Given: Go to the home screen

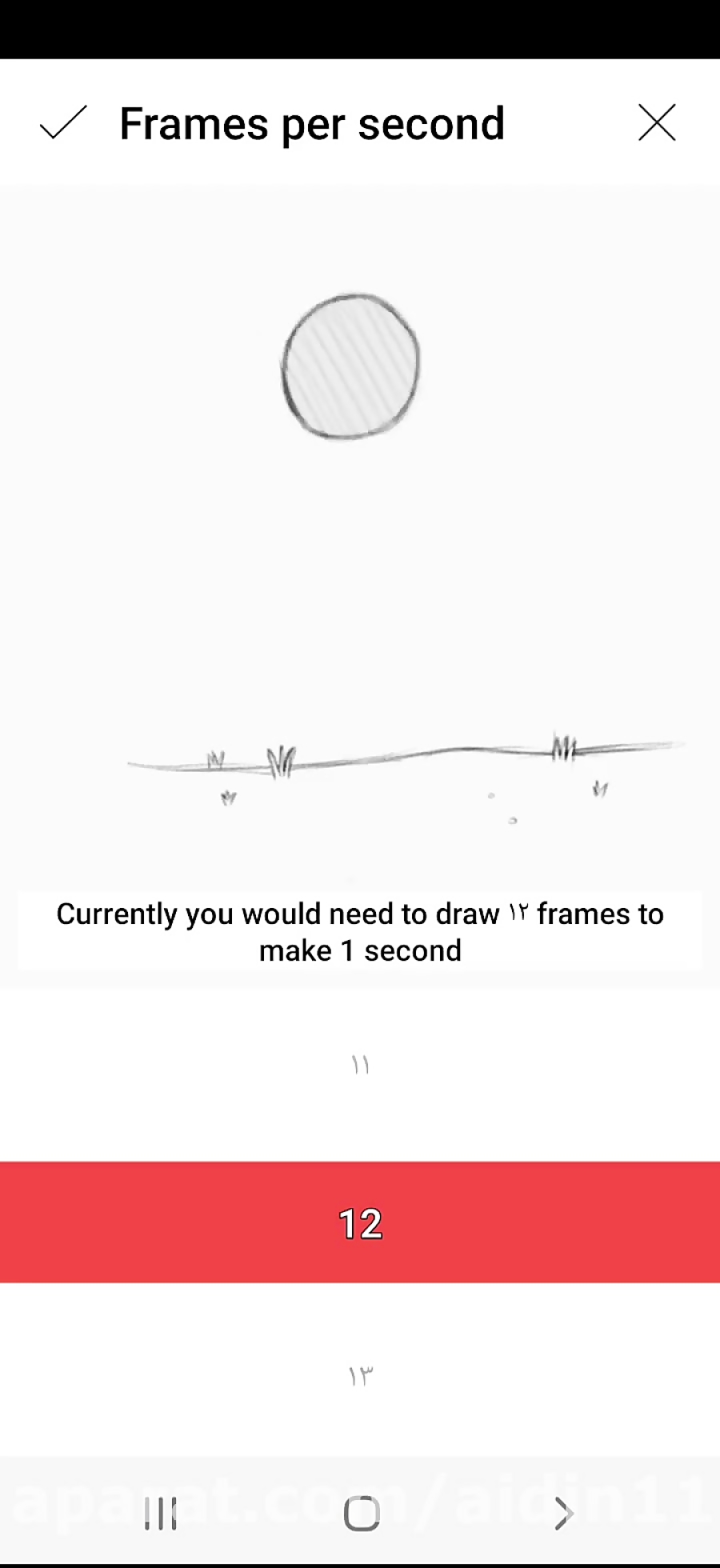Looking at the screenshot, I should click(x=361, y=1514).
